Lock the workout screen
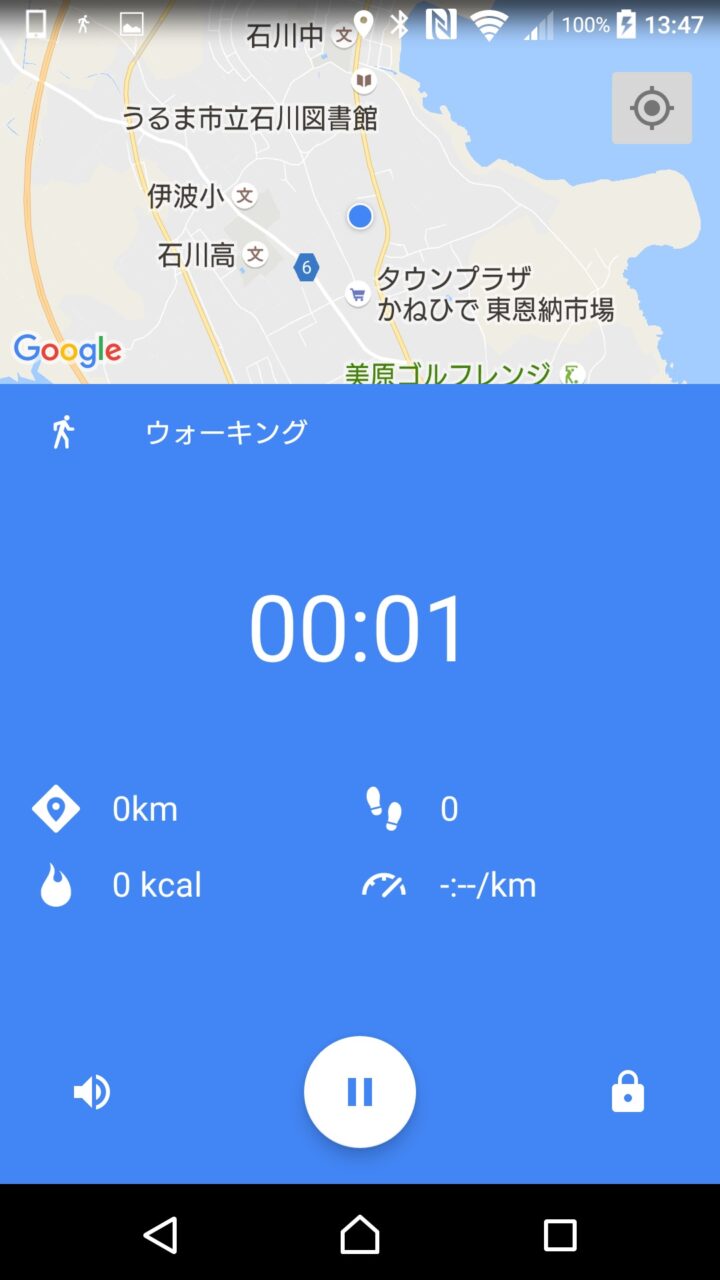720x1280 pixels. [627, 1092]
